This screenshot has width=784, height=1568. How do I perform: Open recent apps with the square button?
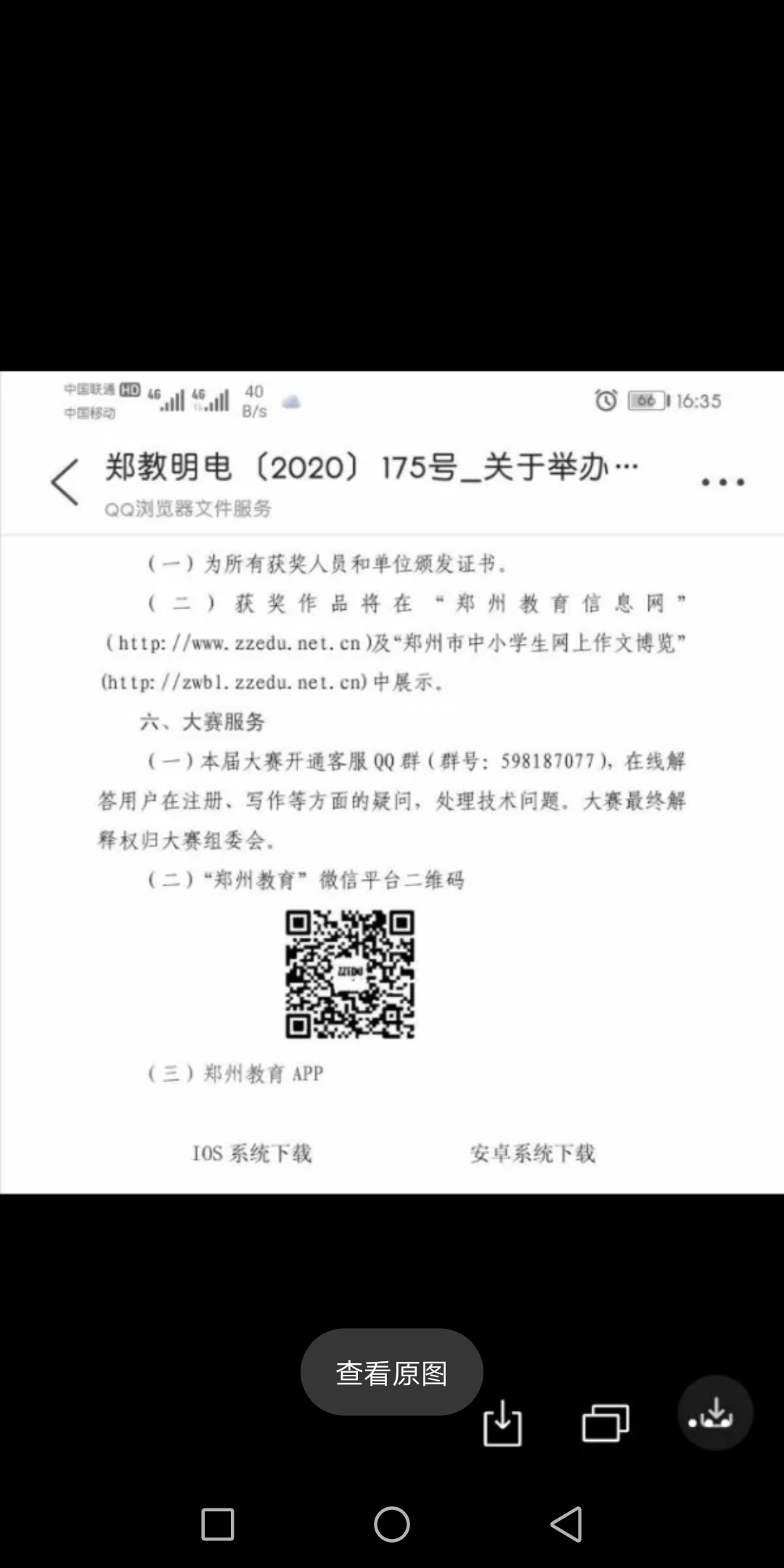click(x=218, y=1524)
